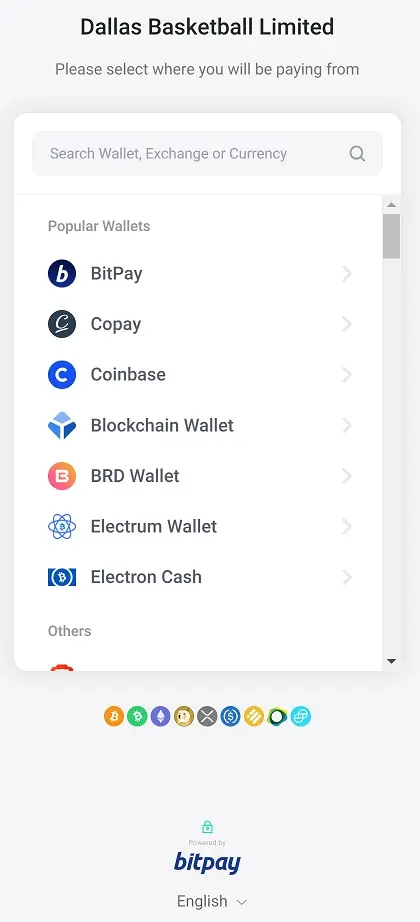Pick Electron Cash from the list
The image size is (420, 922).
click(200, 577)
